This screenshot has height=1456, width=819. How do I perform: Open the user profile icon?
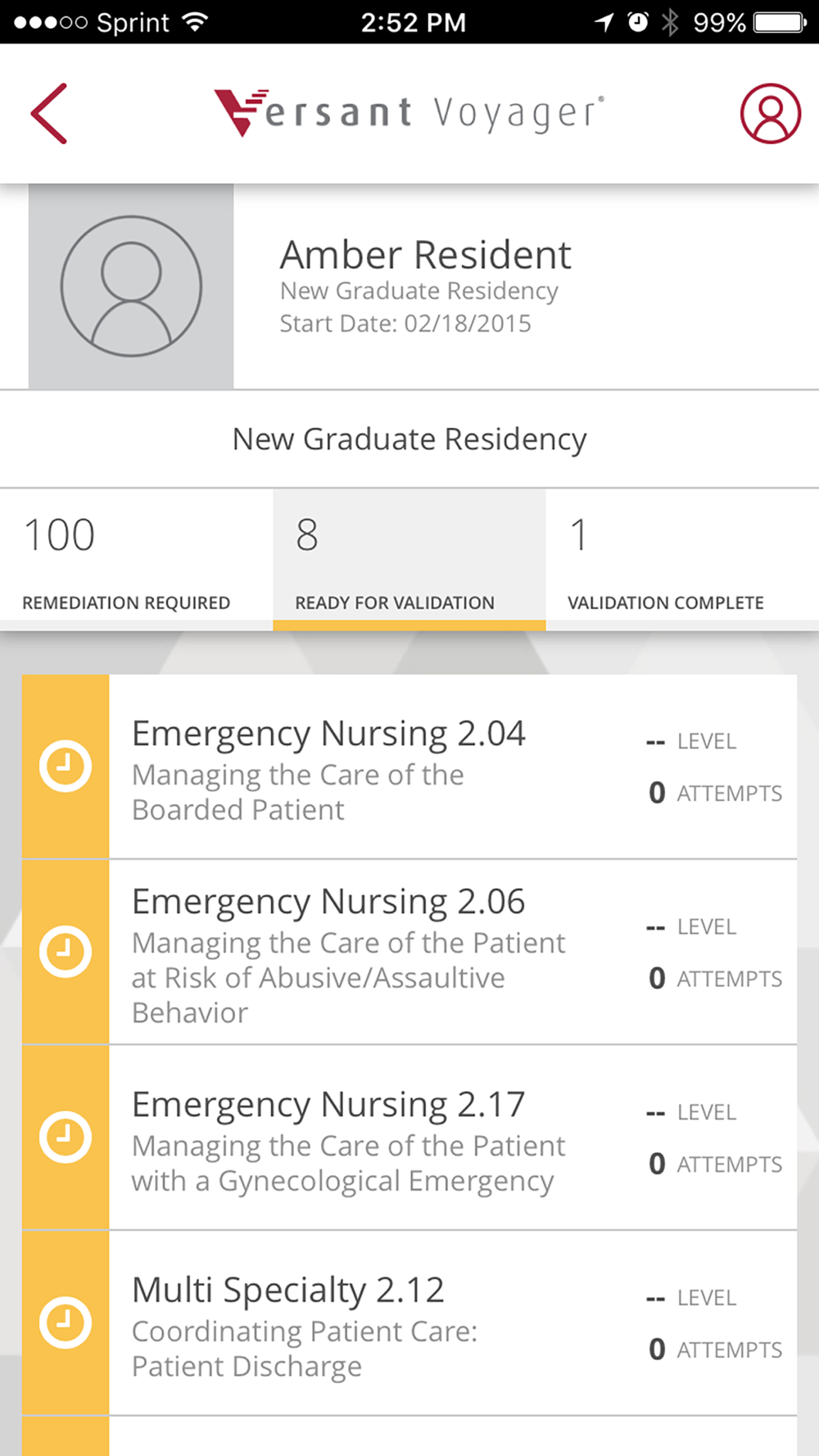coord(770,114)
